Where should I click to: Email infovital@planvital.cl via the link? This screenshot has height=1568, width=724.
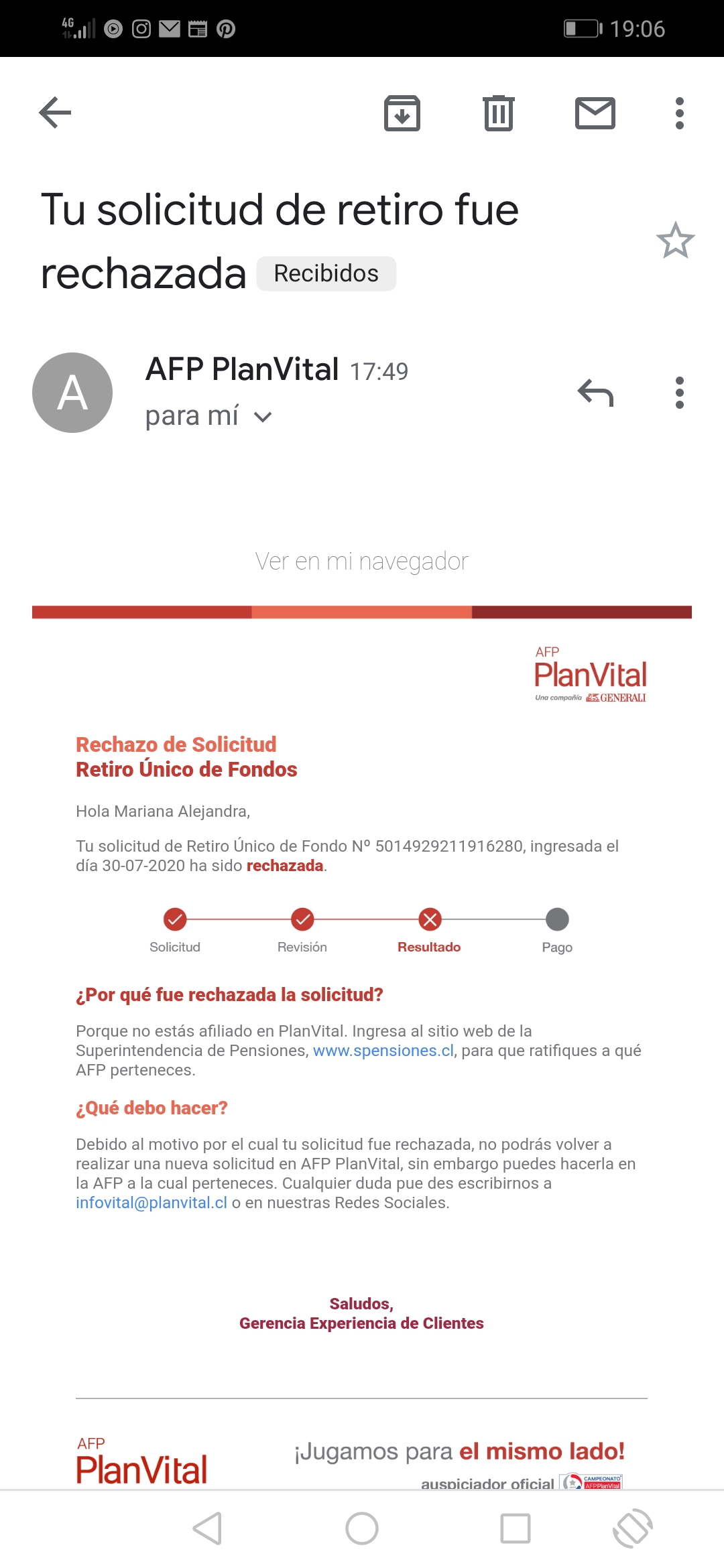152,1203
